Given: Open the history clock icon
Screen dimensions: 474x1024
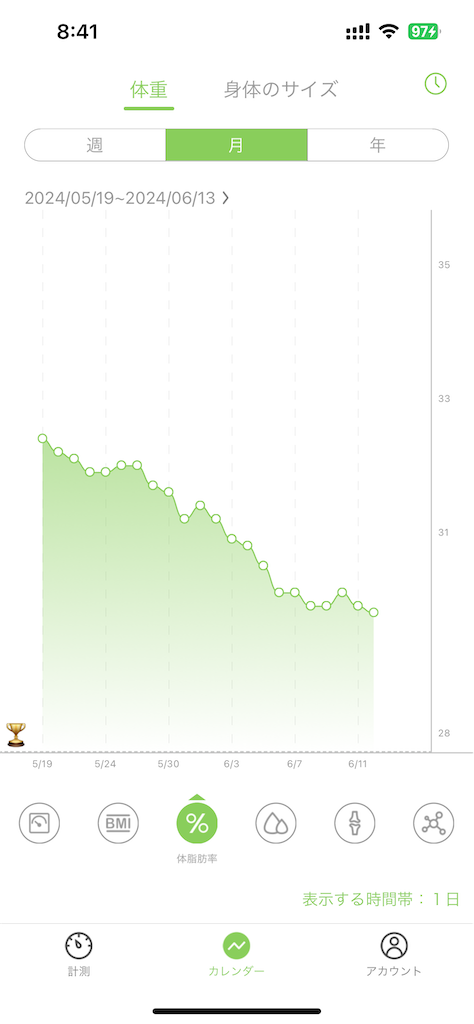Looking at the screenshot, I should click(436, 84).
